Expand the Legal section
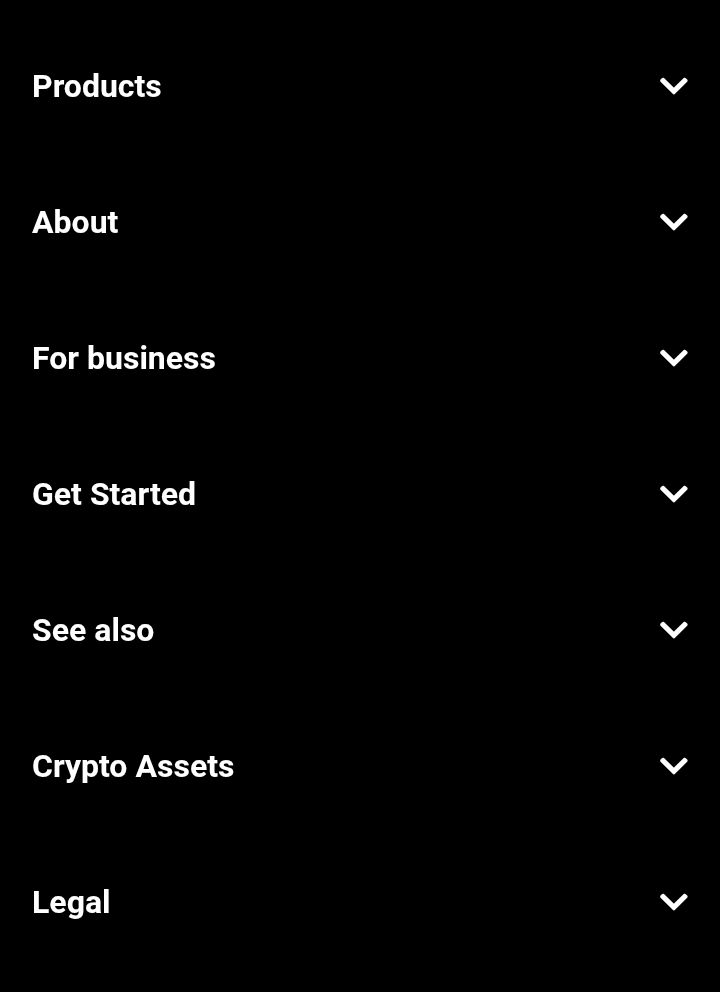This screenshot has width=720, height=992. click(x=673, y=902)
